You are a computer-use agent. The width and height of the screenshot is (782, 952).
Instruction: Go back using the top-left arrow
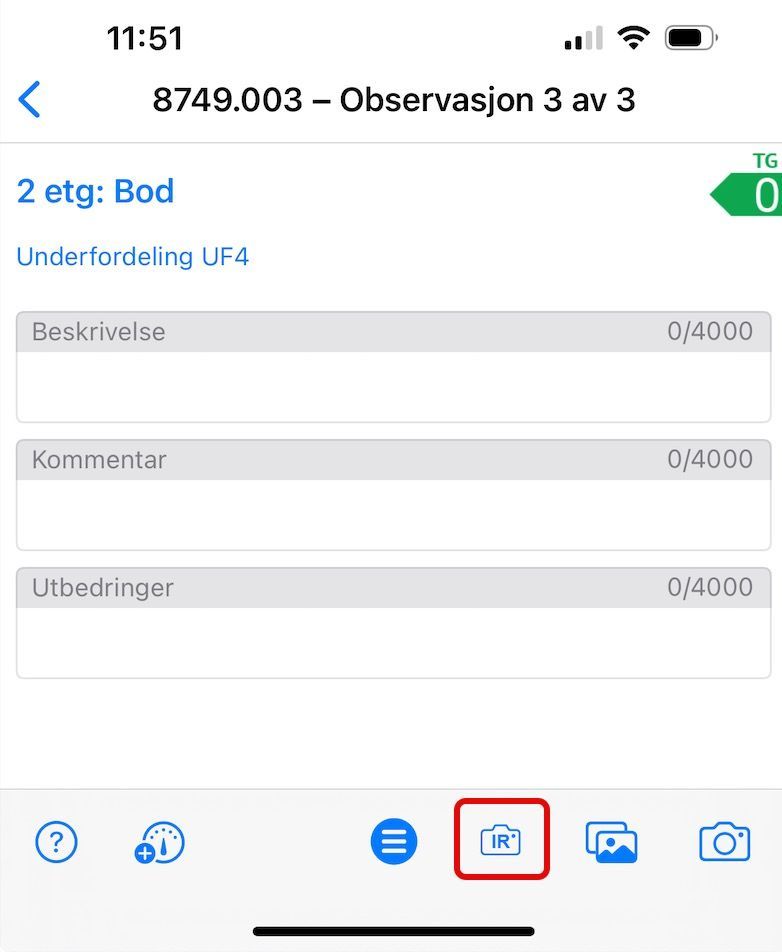(x=30, y=100)
